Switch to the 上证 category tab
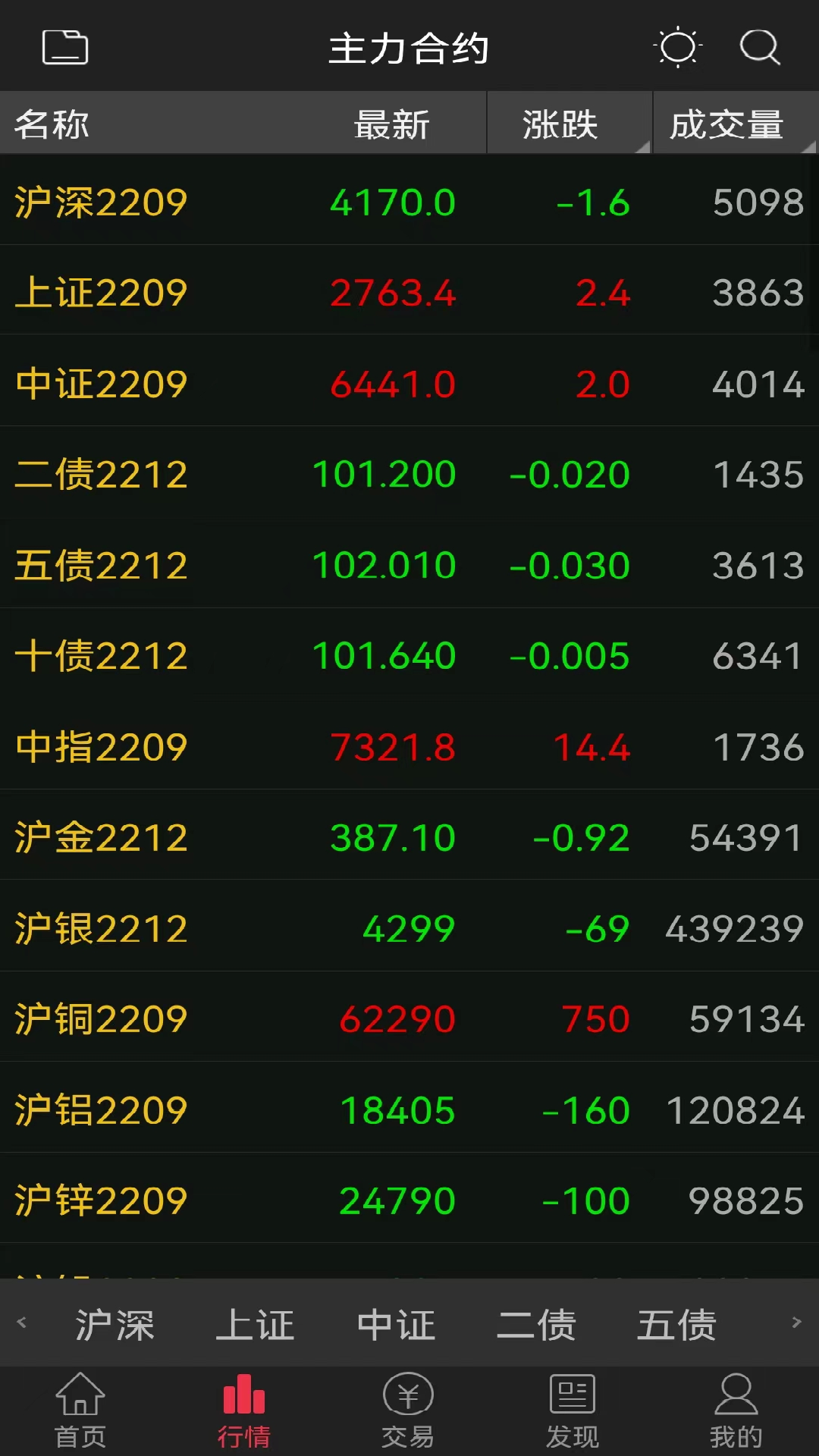This screenshot has width=819, height=1456. pos(258,1325)
